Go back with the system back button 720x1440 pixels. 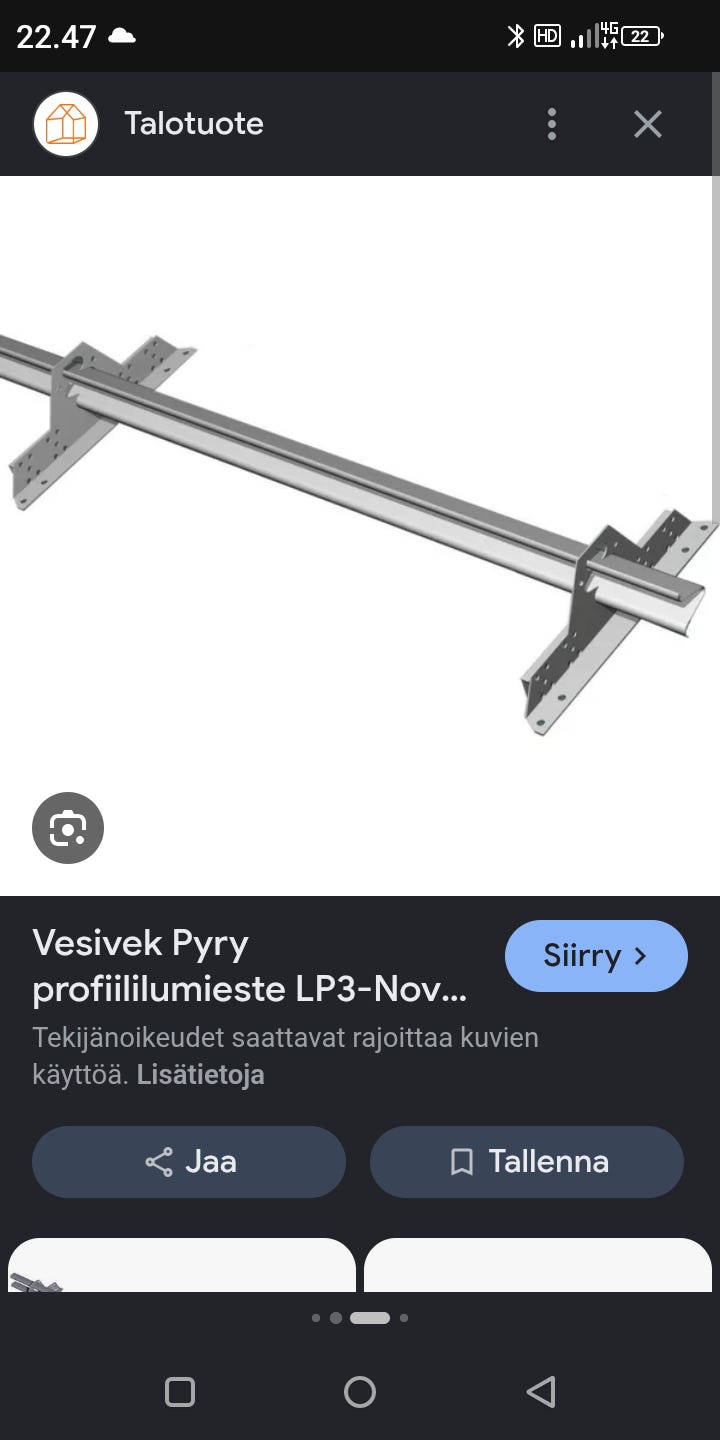tap(540, 1392)
